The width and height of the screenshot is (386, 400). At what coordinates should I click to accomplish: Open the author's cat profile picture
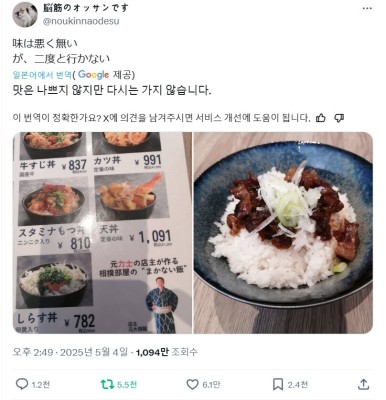(x=25, y=14)
